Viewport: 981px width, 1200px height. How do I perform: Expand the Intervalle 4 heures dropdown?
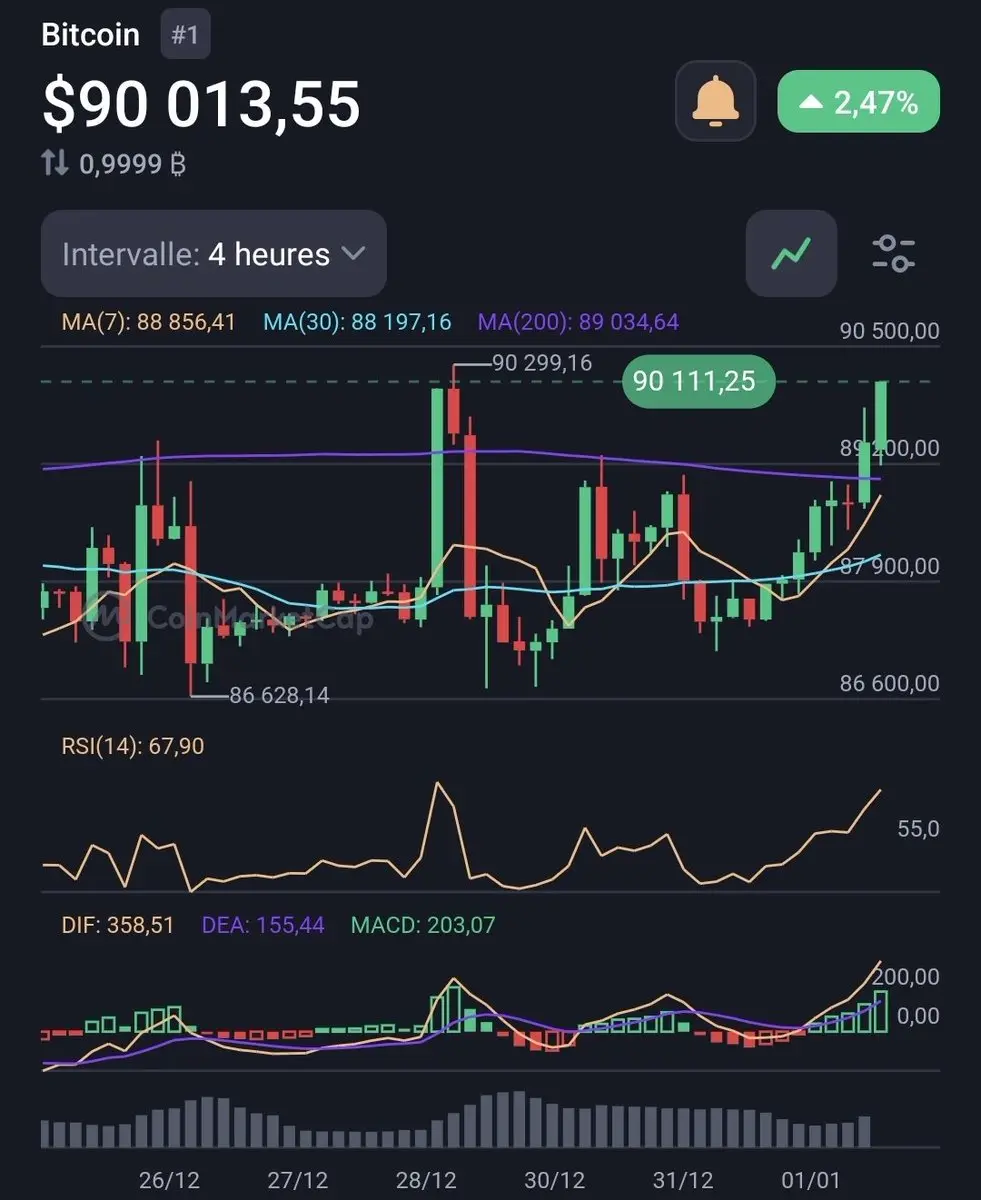click(x=213, y=254)
